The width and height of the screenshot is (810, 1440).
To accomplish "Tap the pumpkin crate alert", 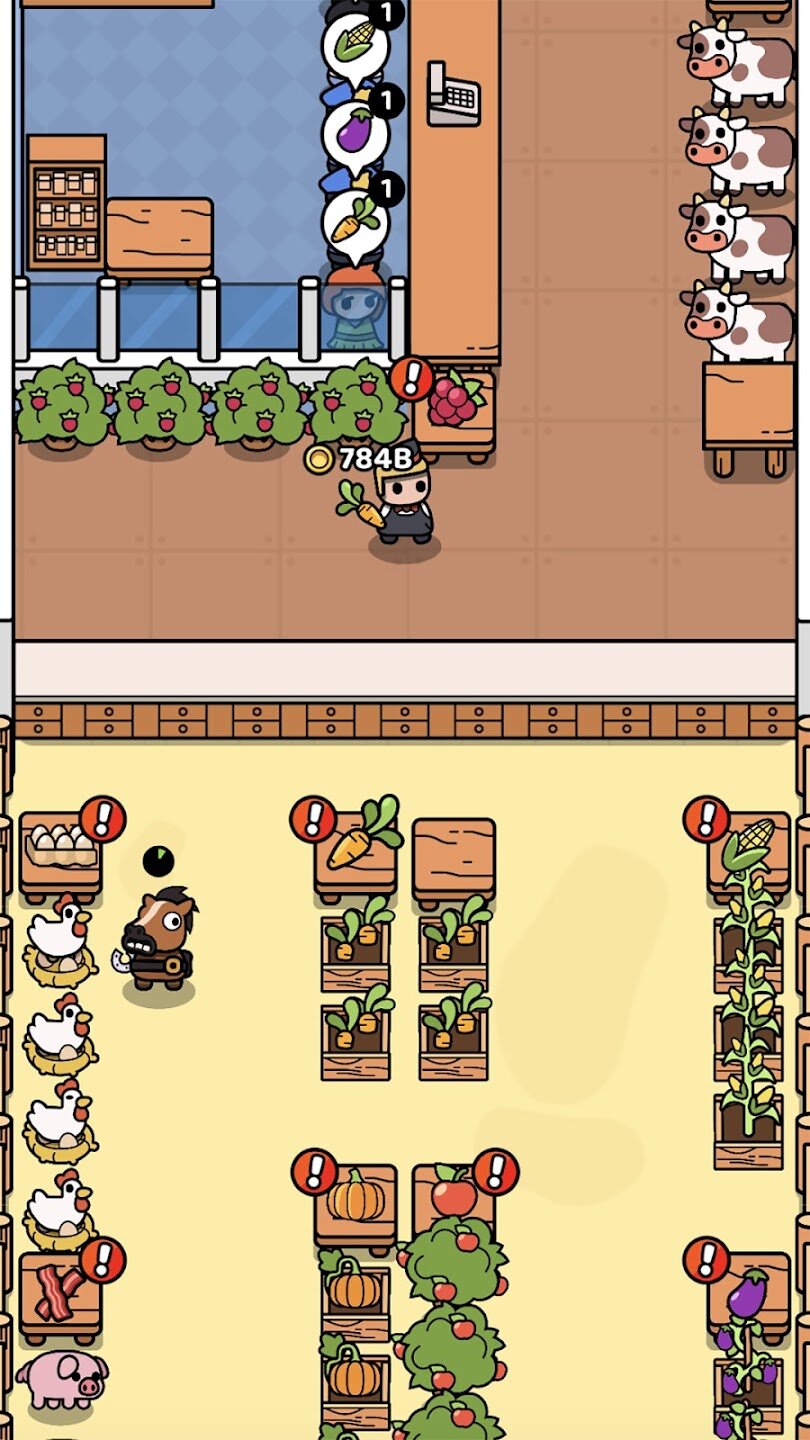I will pos(314,1171).
